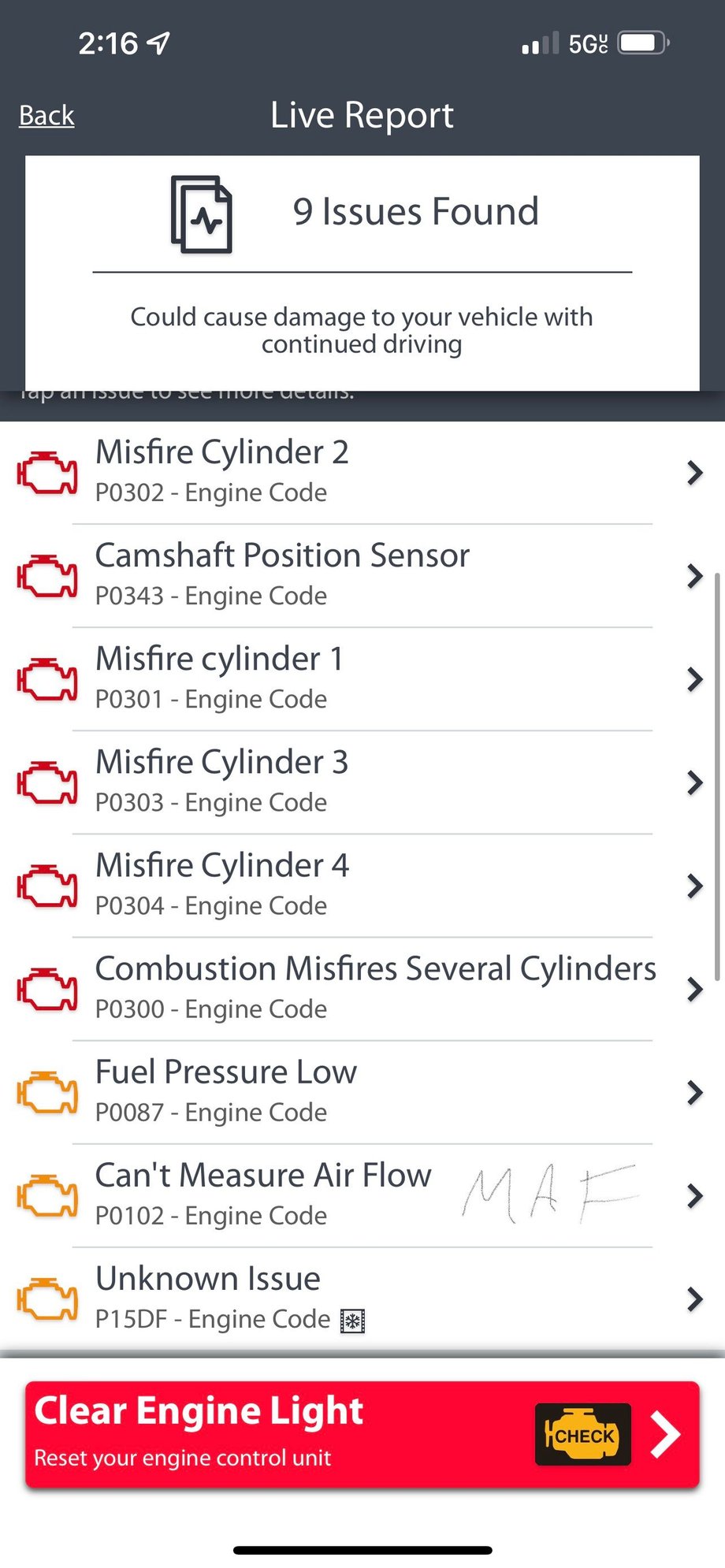Open the Unknown Issue P15DF row
The image size is (725, 1568).
pos(362,1299)
